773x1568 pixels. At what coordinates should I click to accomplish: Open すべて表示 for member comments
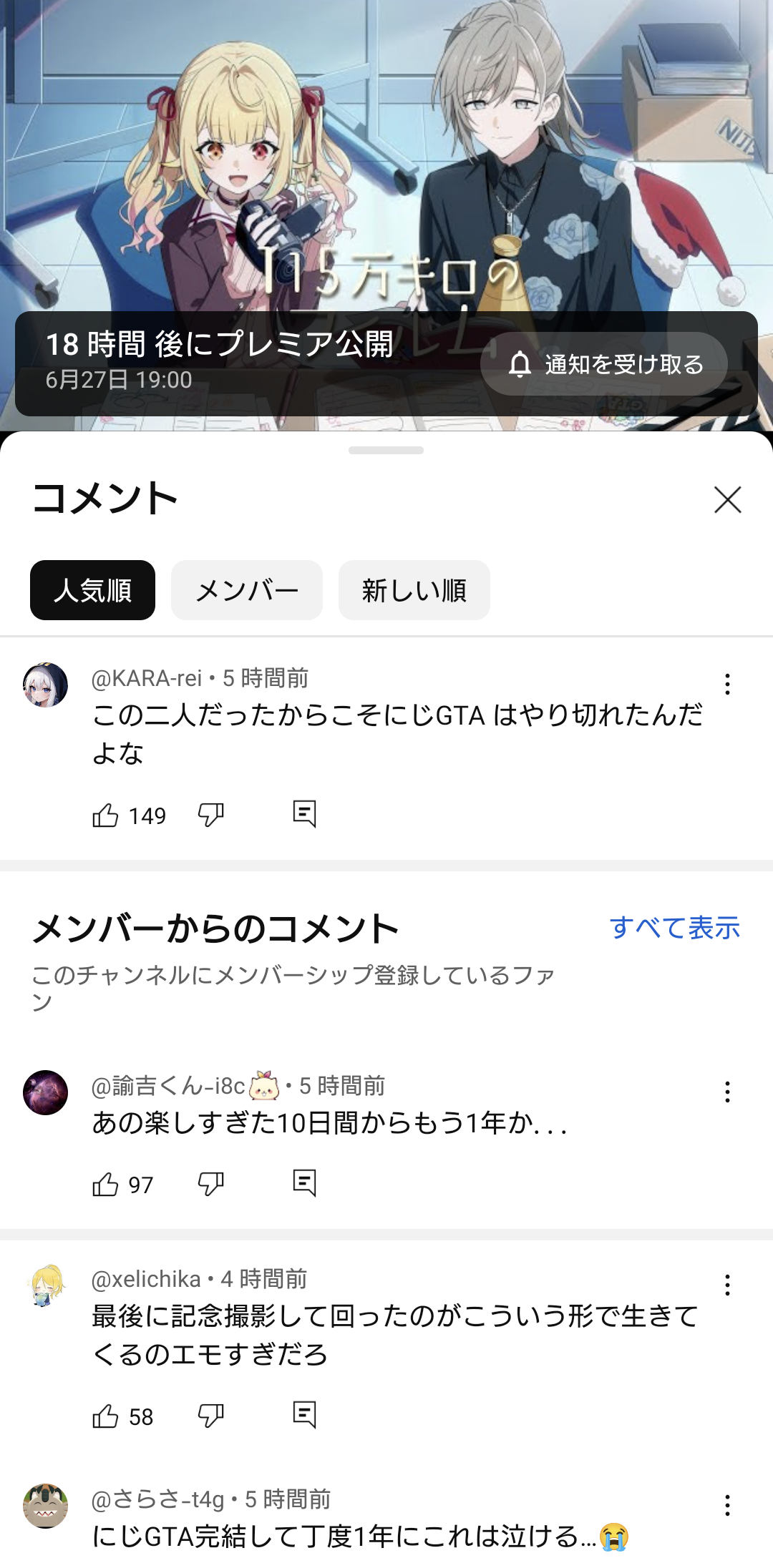click(x=674, y=928)
